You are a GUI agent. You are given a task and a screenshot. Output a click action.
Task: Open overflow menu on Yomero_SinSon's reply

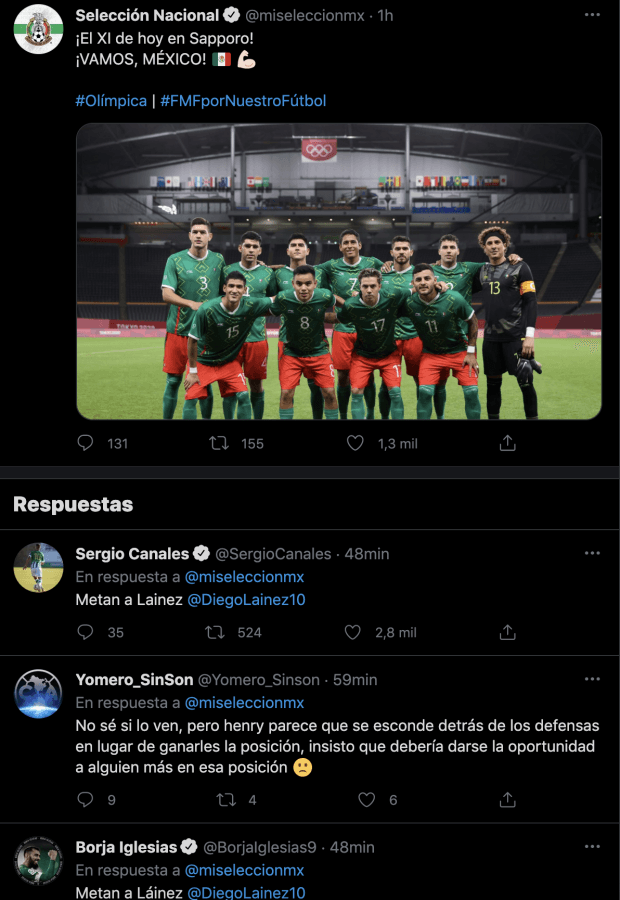593,680
